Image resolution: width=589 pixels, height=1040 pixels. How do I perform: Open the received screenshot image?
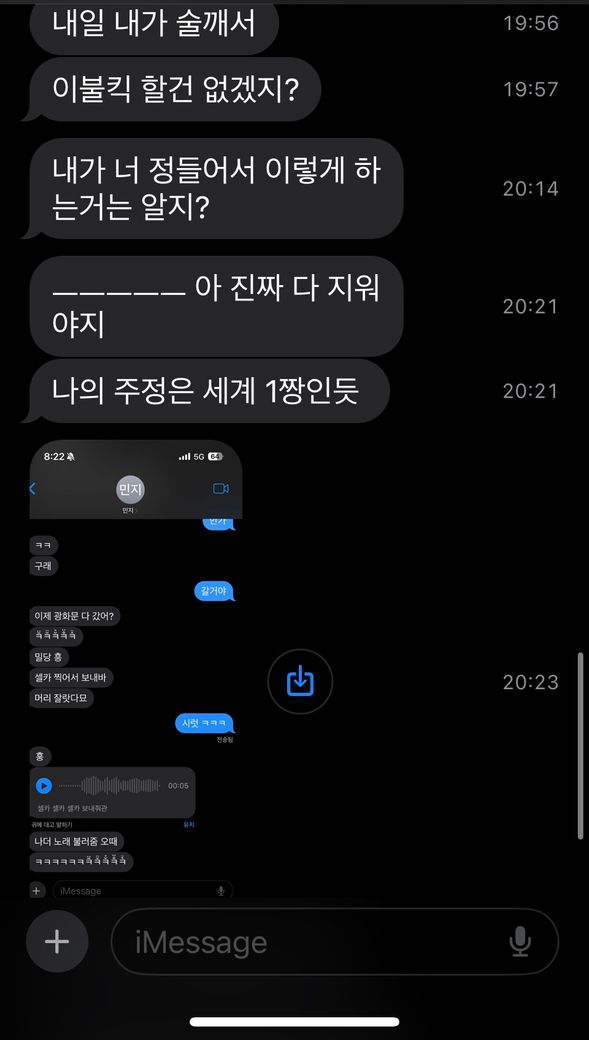click(135, 669)
